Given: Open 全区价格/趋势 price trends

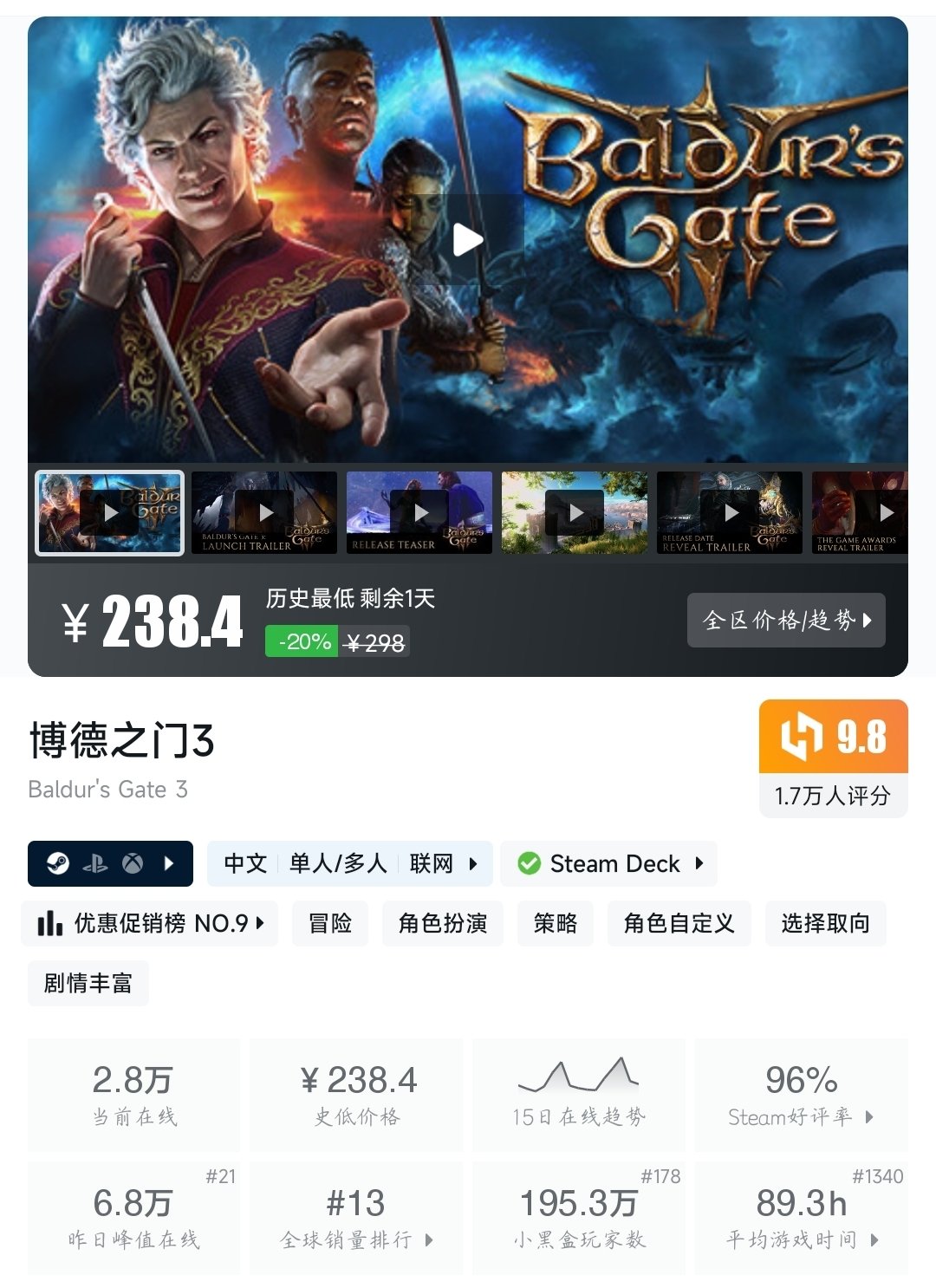Looking at the screenshot, I should (786, 620).
